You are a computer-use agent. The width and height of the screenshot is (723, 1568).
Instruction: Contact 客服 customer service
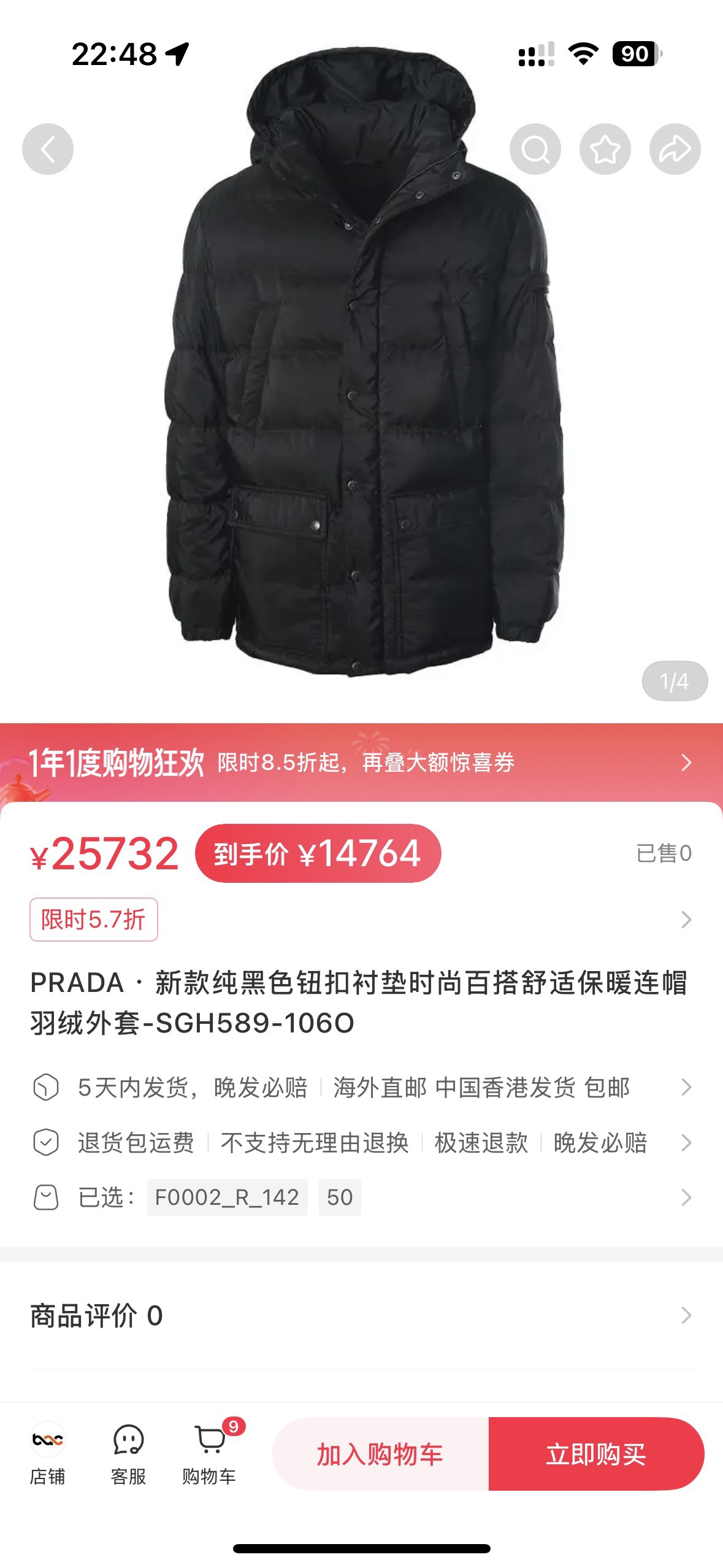tap(128, 1454)
